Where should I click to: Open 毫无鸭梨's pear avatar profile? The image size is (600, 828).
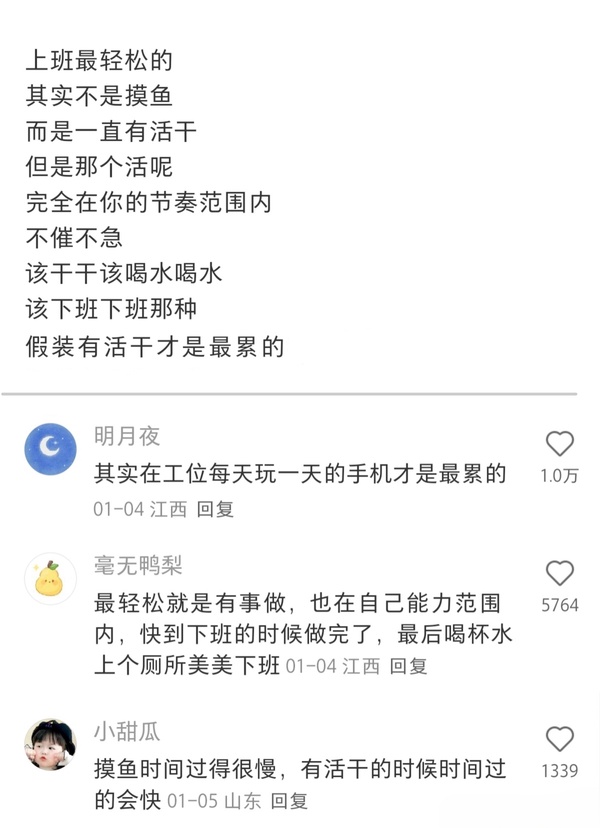[x=50, y=579]
